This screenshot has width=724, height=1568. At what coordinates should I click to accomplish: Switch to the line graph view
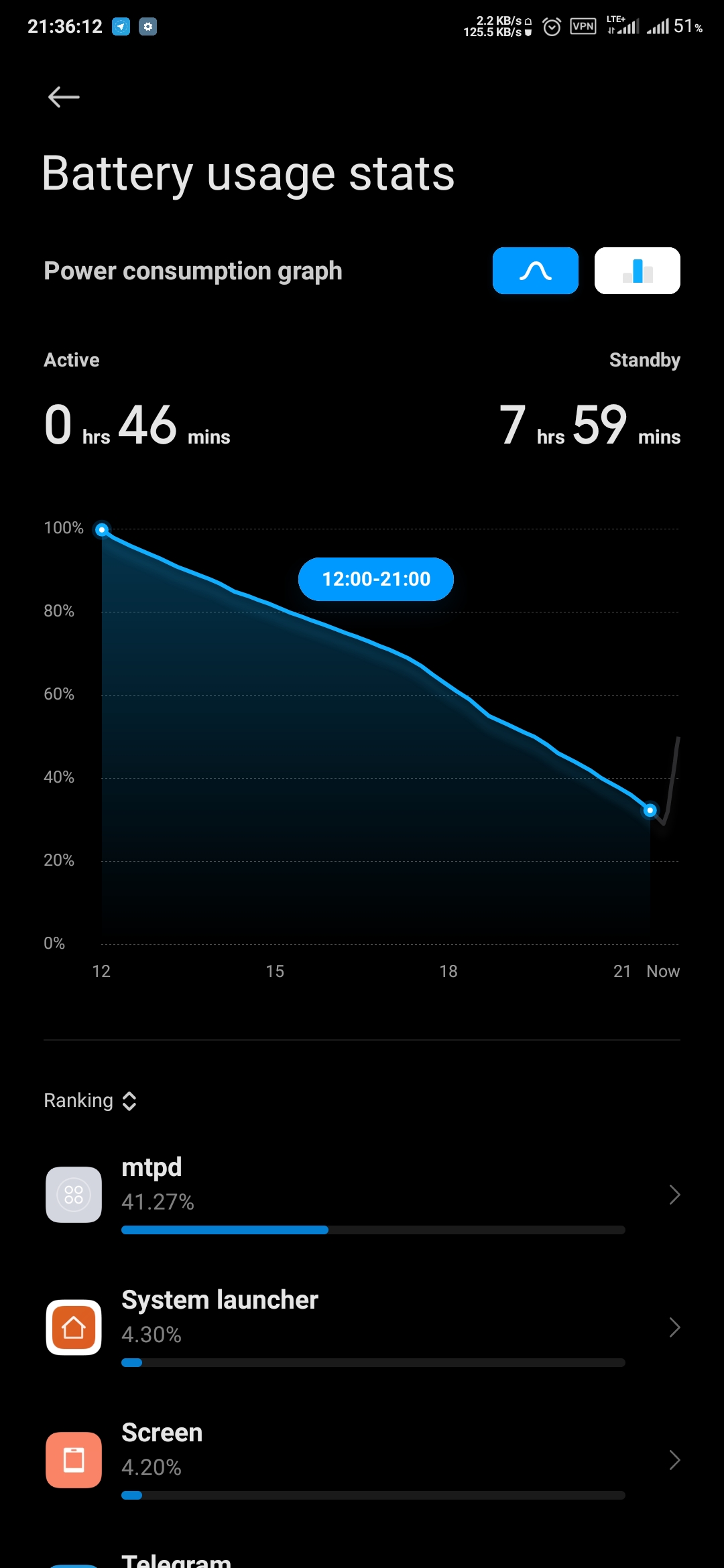point(535,271)
